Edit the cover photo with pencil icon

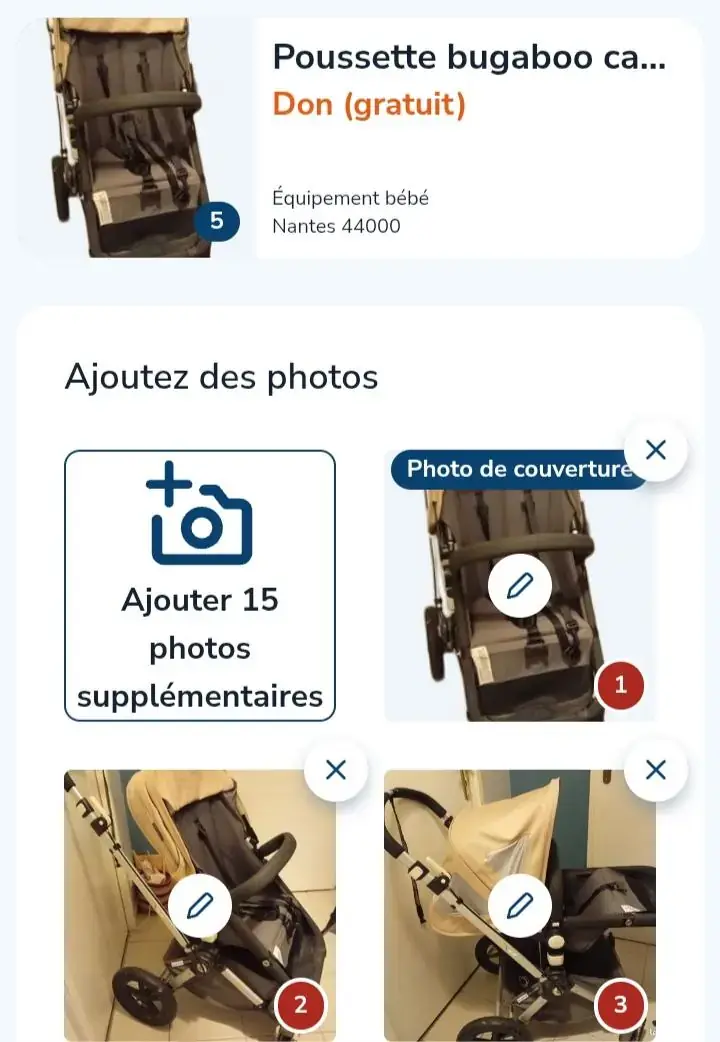pos(519,585)
